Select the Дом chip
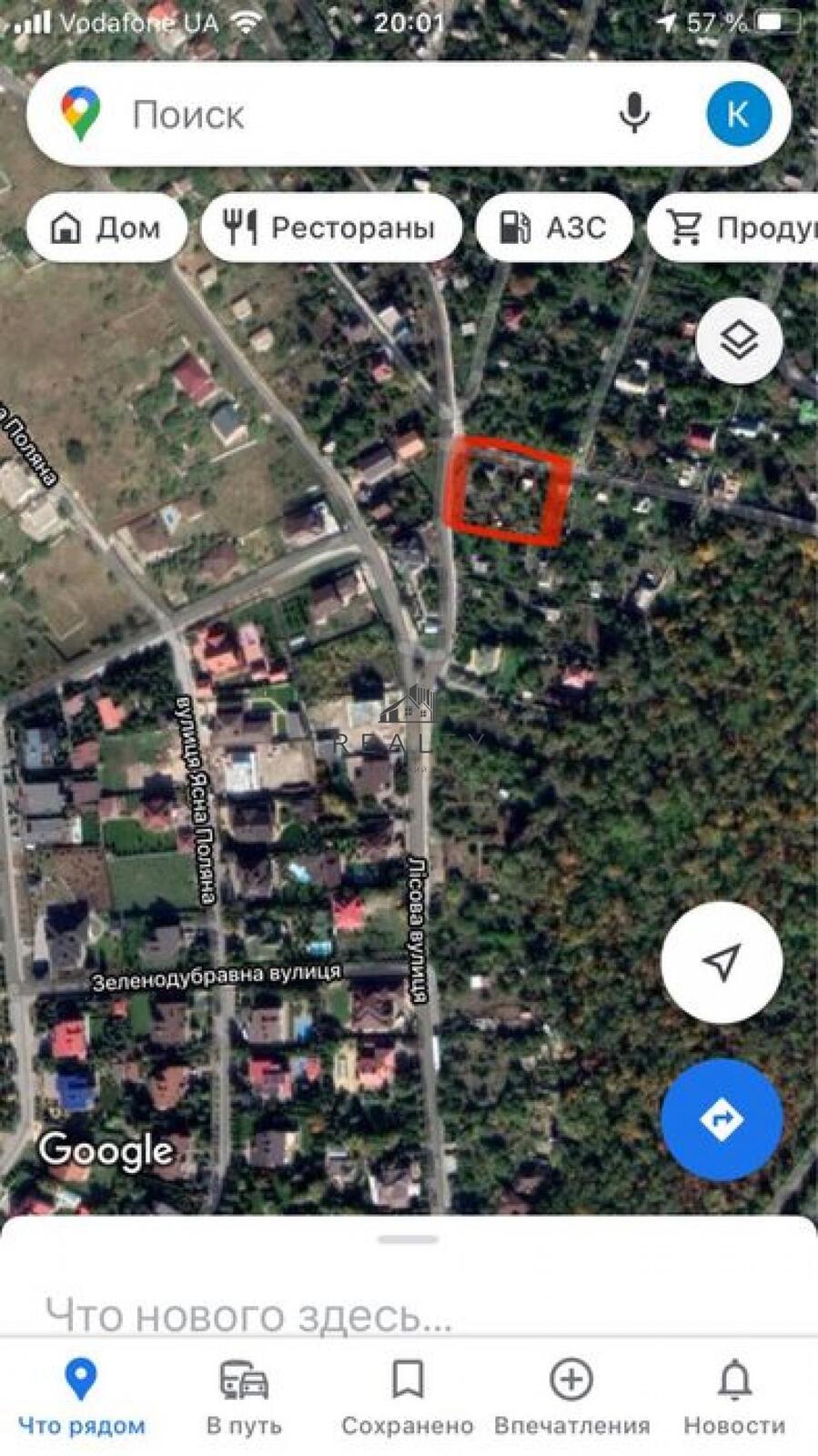 click(106, 227)
